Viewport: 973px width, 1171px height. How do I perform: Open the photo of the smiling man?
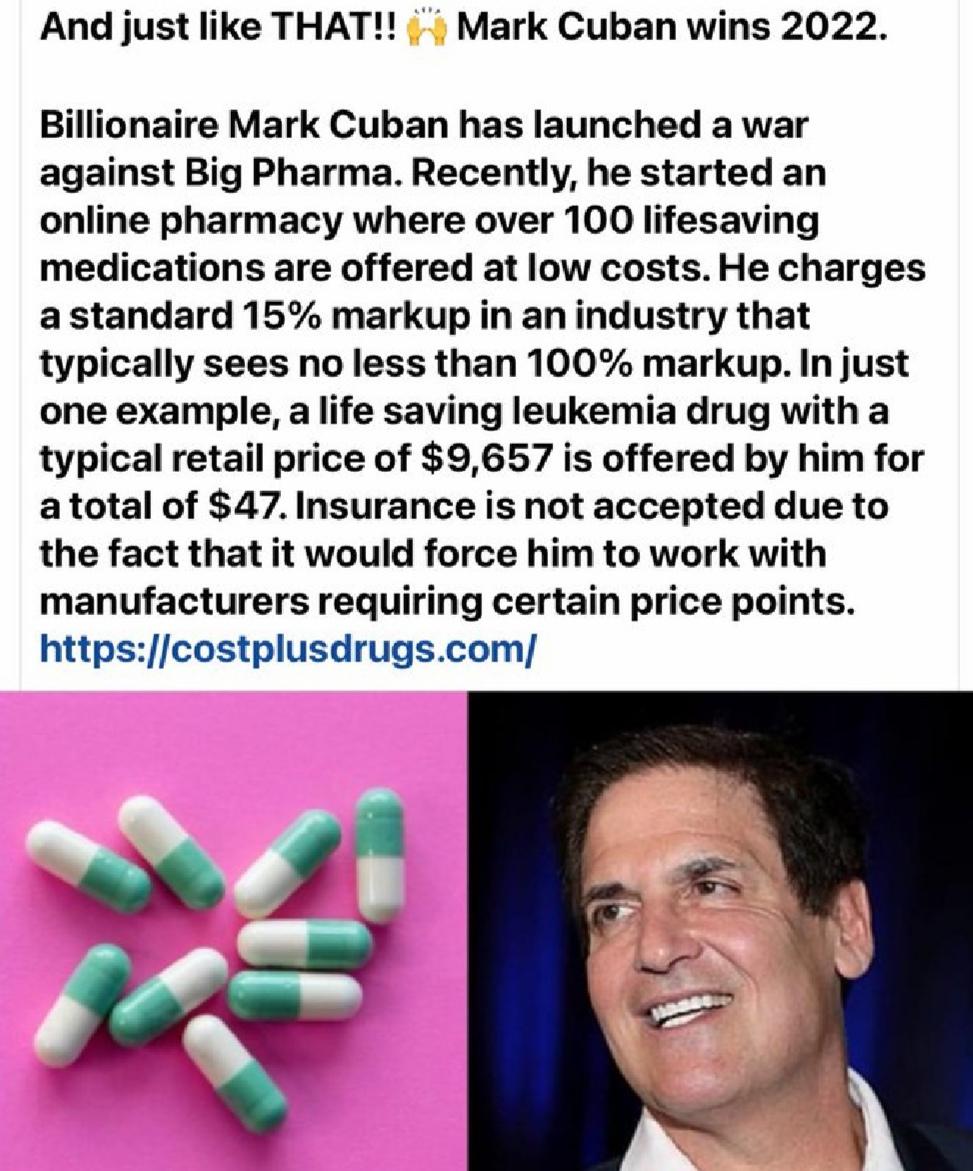click(720, 930)
